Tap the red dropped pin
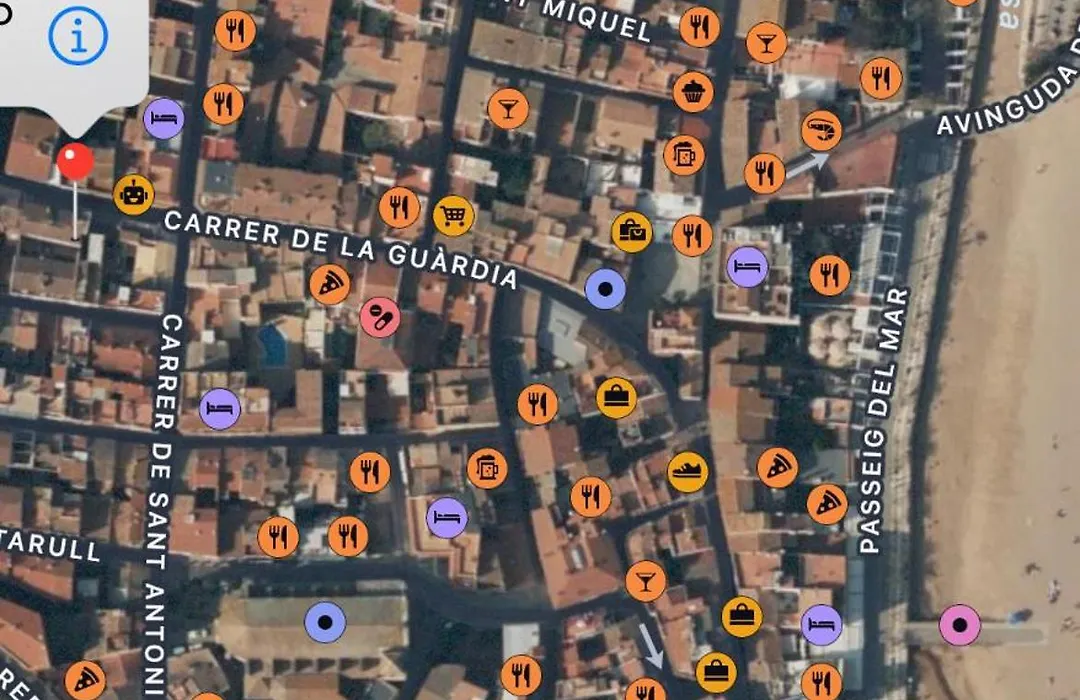Viewport: 1080px width, 700px height. click(75, 162)
